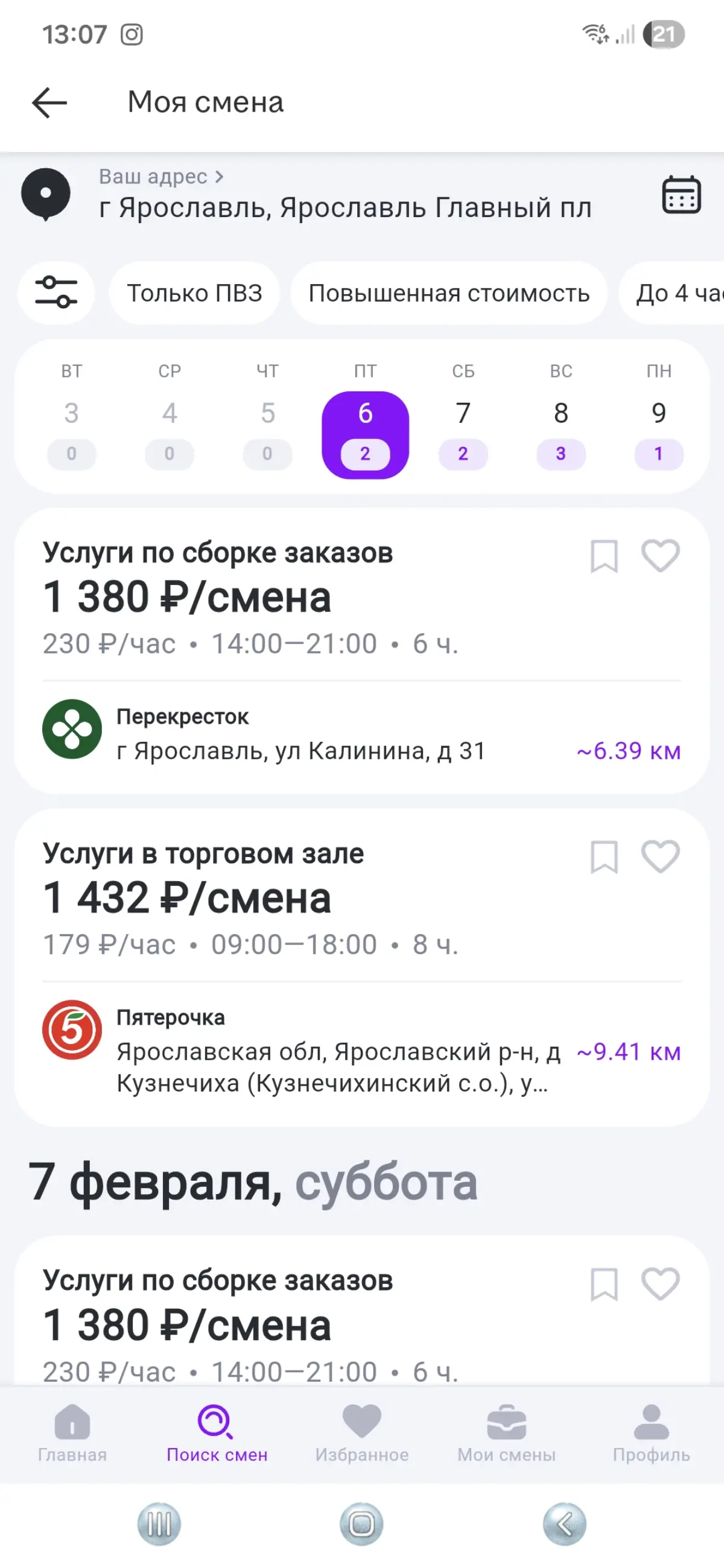724x1568 pixels.
Task: Open the filter settings sliders icon
Action: (x=56, y=292)
